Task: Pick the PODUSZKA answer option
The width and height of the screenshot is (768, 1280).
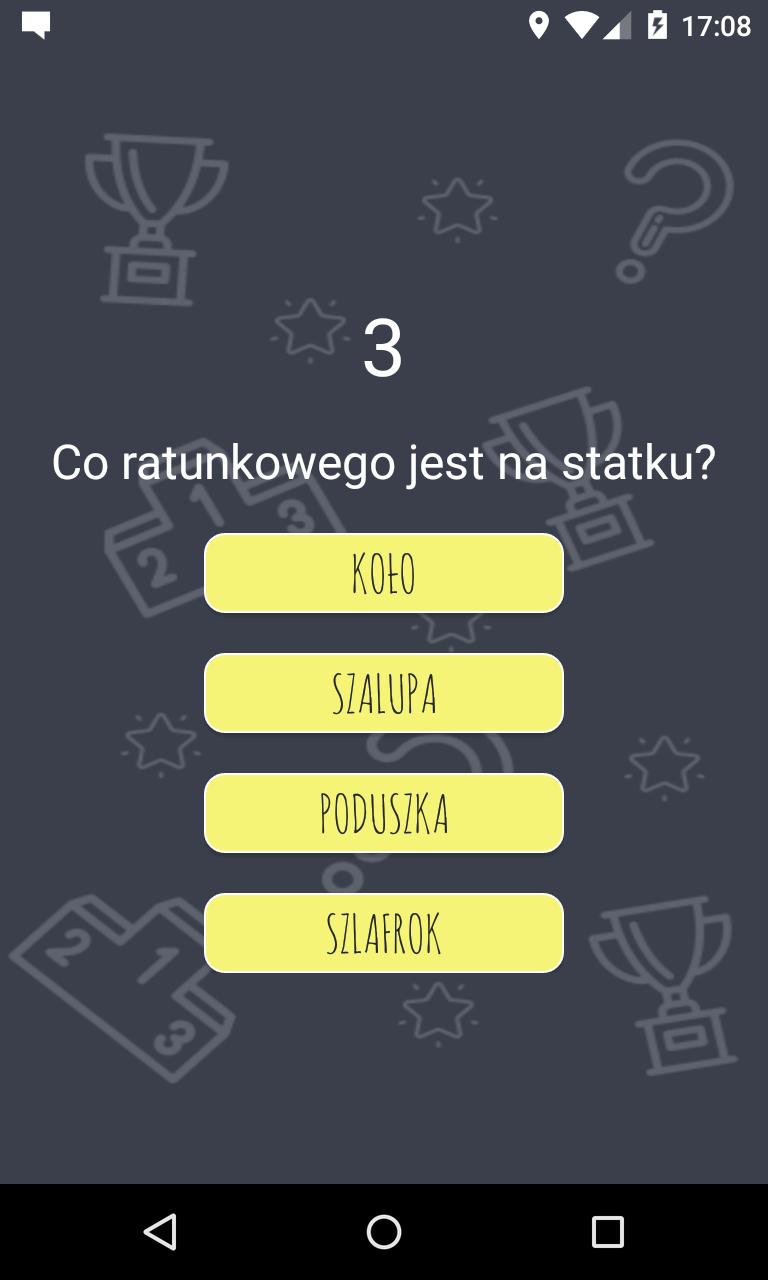Action: tap(384, 813)
